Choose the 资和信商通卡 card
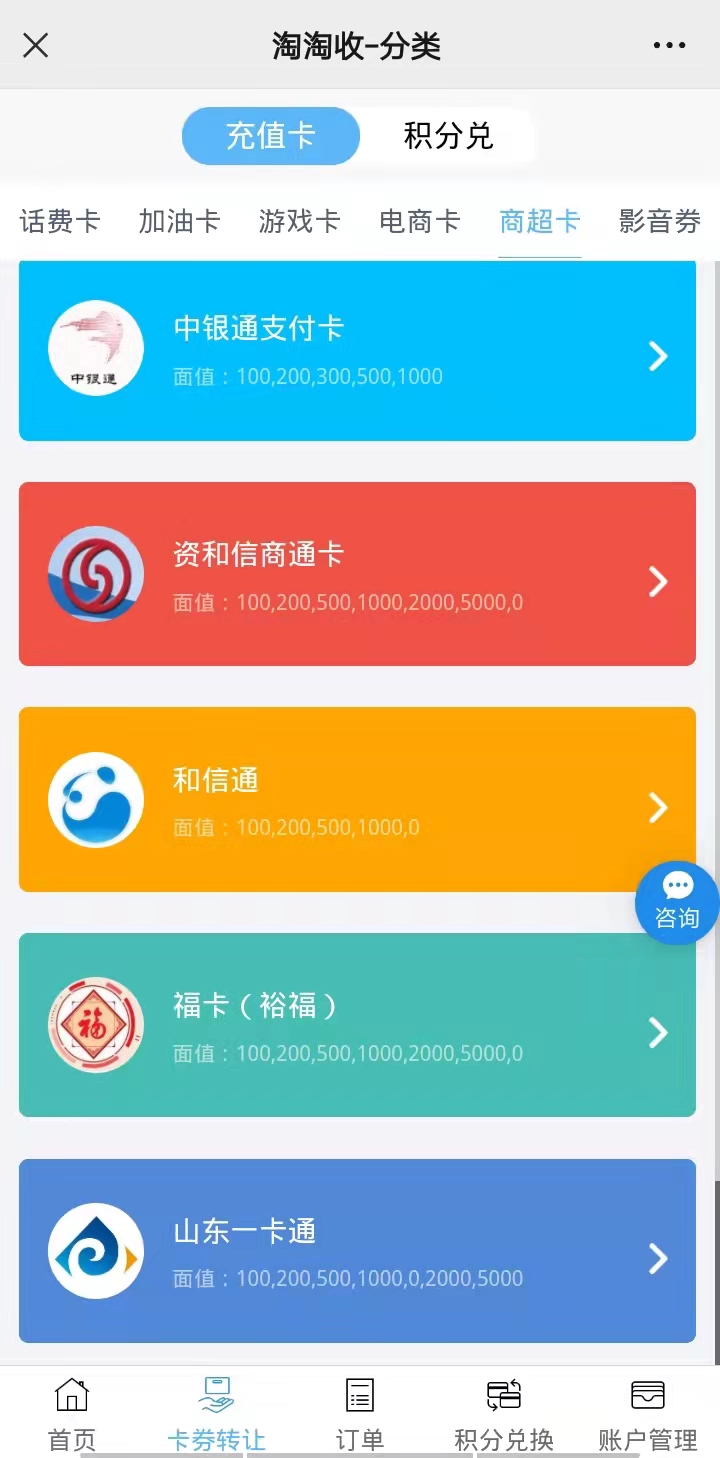This screenshot has width=720, height=1458. pos(357,574)
